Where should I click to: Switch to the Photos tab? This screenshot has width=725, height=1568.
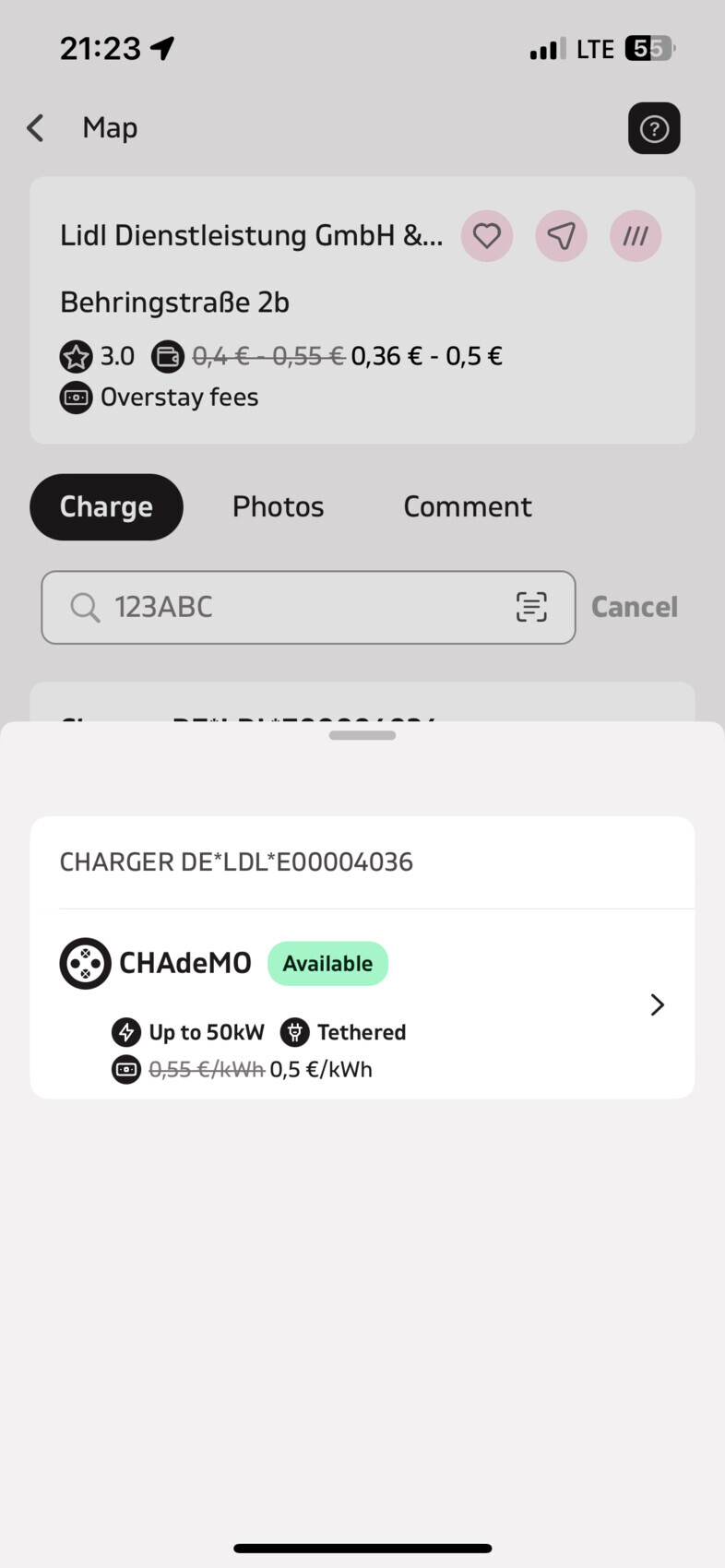(278, 506)
